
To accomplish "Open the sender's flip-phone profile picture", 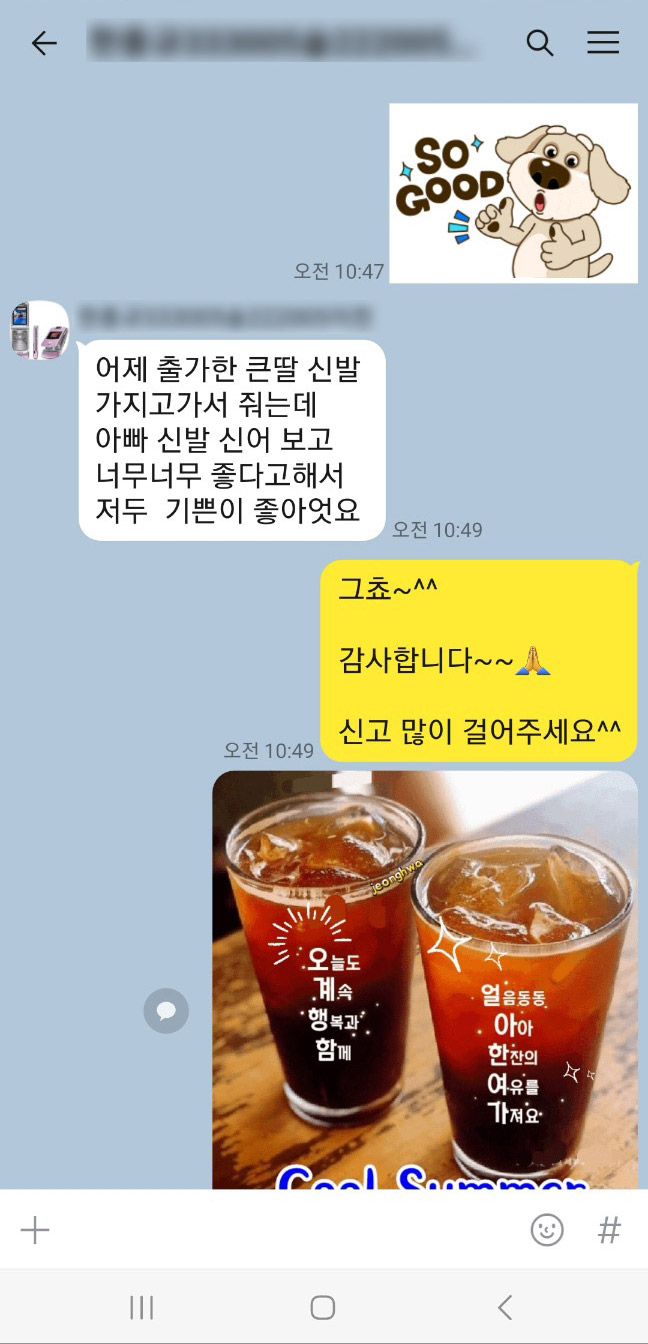I will point(39,330).
